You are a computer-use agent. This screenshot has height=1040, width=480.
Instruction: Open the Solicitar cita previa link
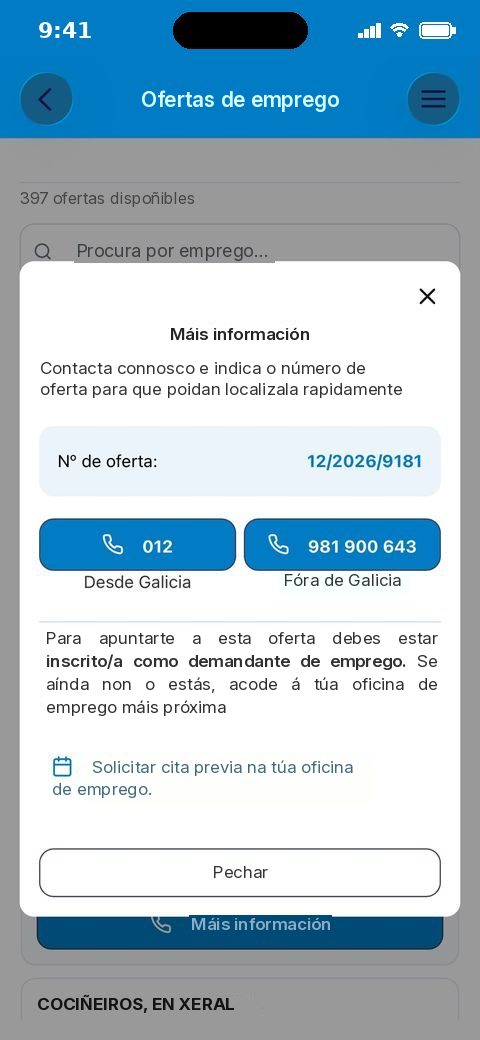[203, 778]
